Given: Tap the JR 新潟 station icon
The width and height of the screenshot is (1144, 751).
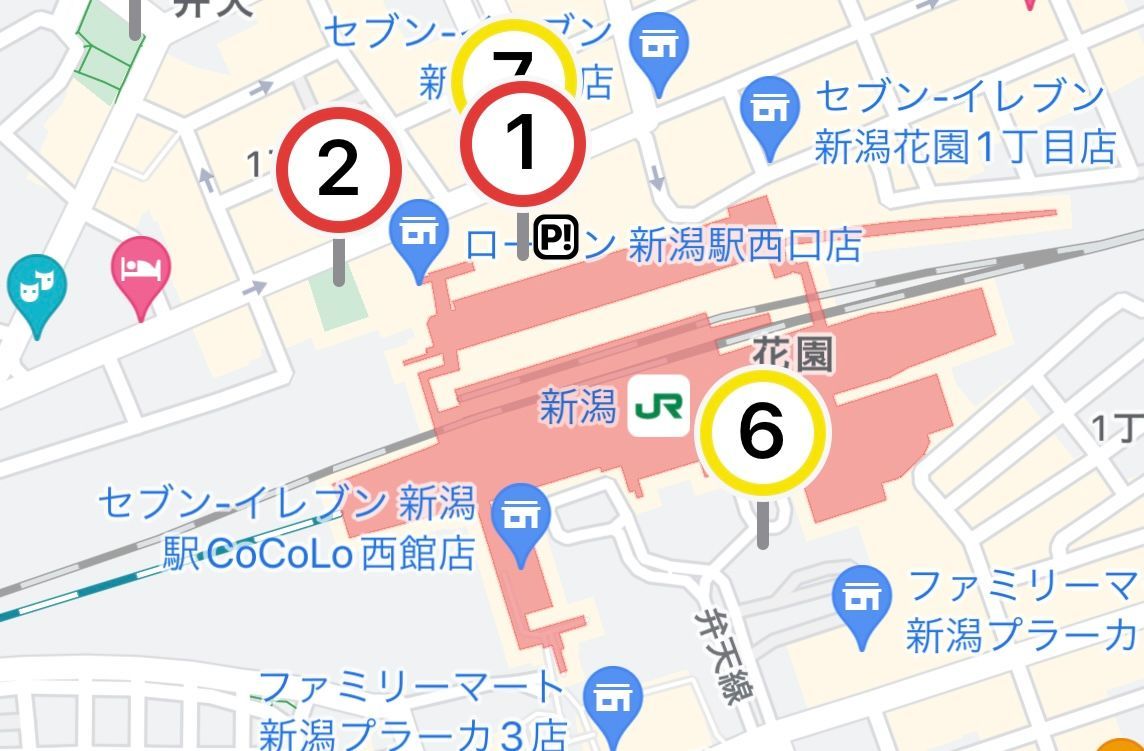Looking at the screenshot, I should tap(659, 406).
